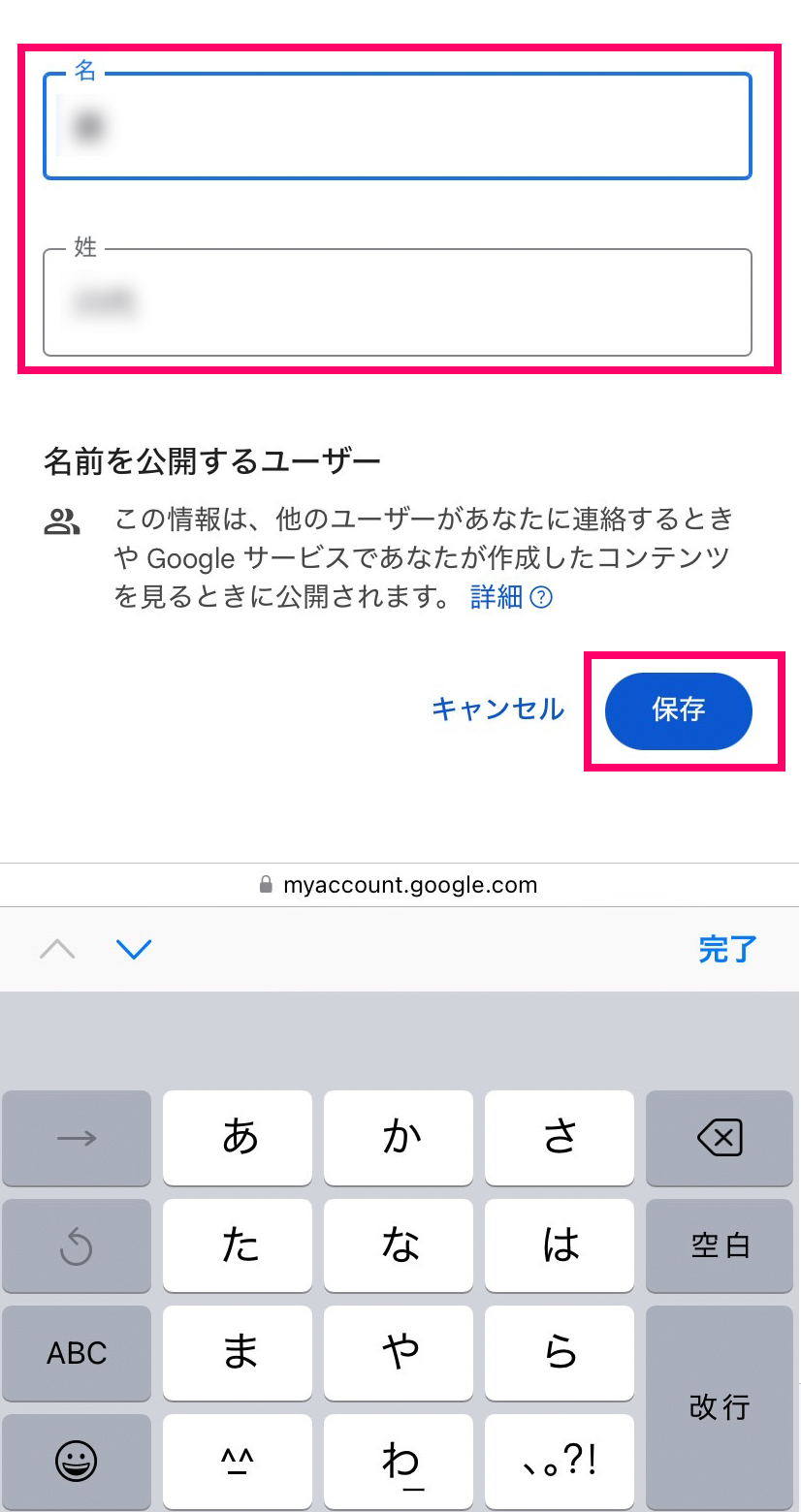The height and width of the screenshot is (1512, 801).
Task: Tap the 空白 space key
Action: (x=719, y=1245)
